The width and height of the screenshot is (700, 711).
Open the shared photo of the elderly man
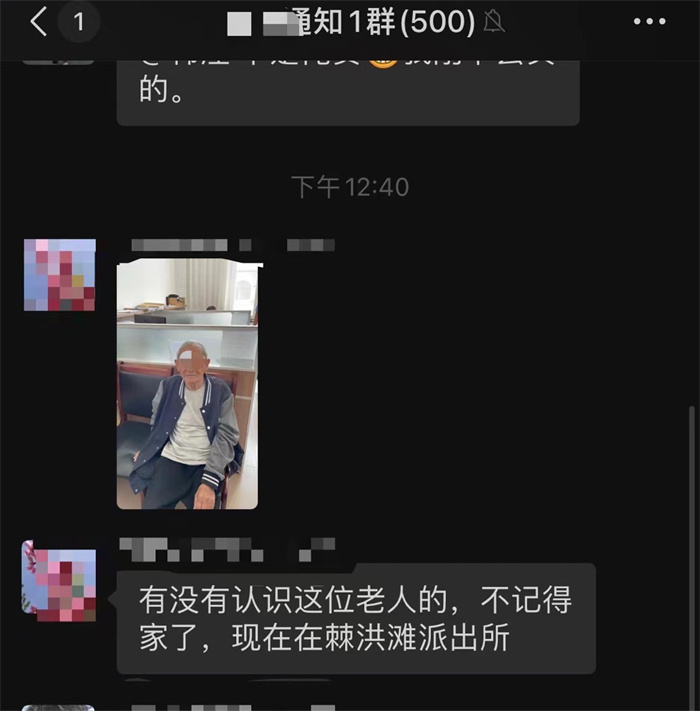187,385
